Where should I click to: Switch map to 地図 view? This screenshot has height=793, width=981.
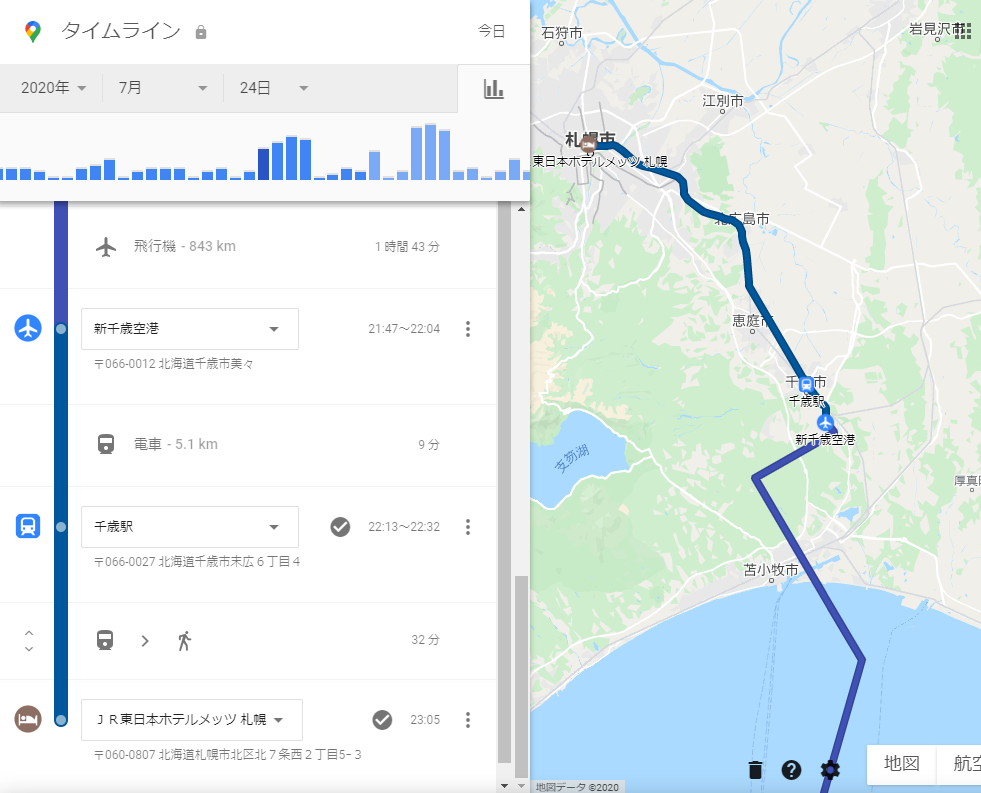901,764
